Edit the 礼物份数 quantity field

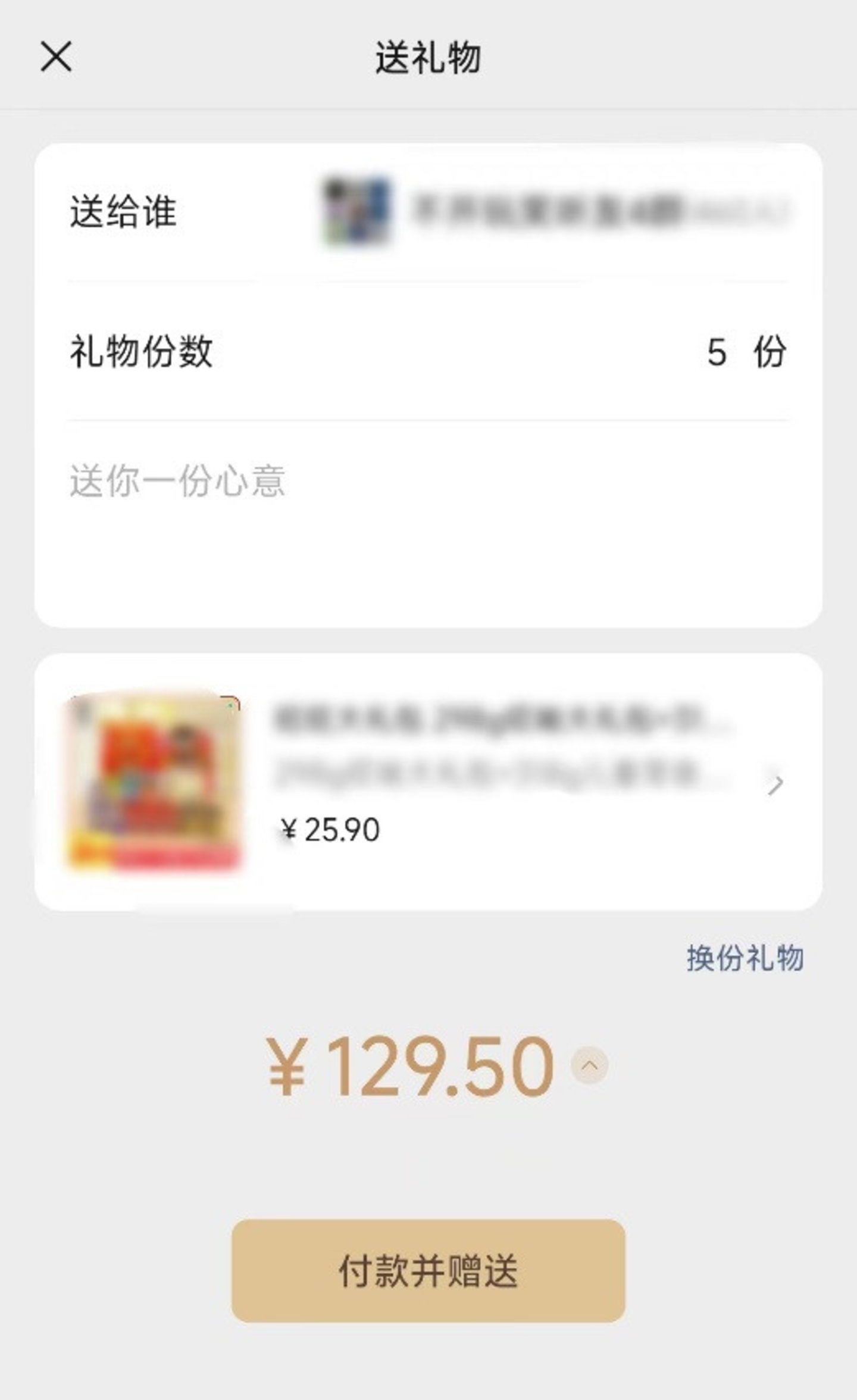717,352
